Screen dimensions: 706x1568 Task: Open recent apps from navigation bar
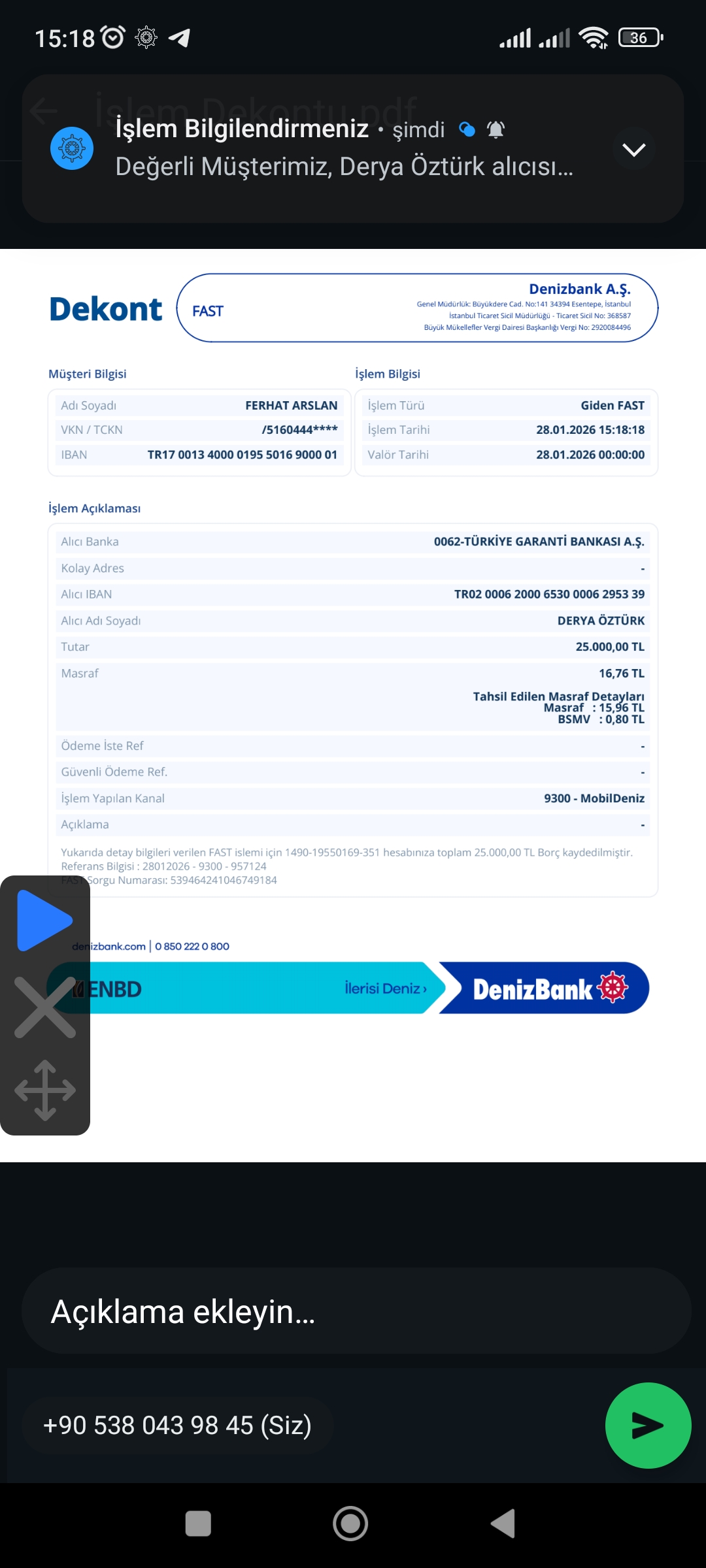[x=198, y=1524]
